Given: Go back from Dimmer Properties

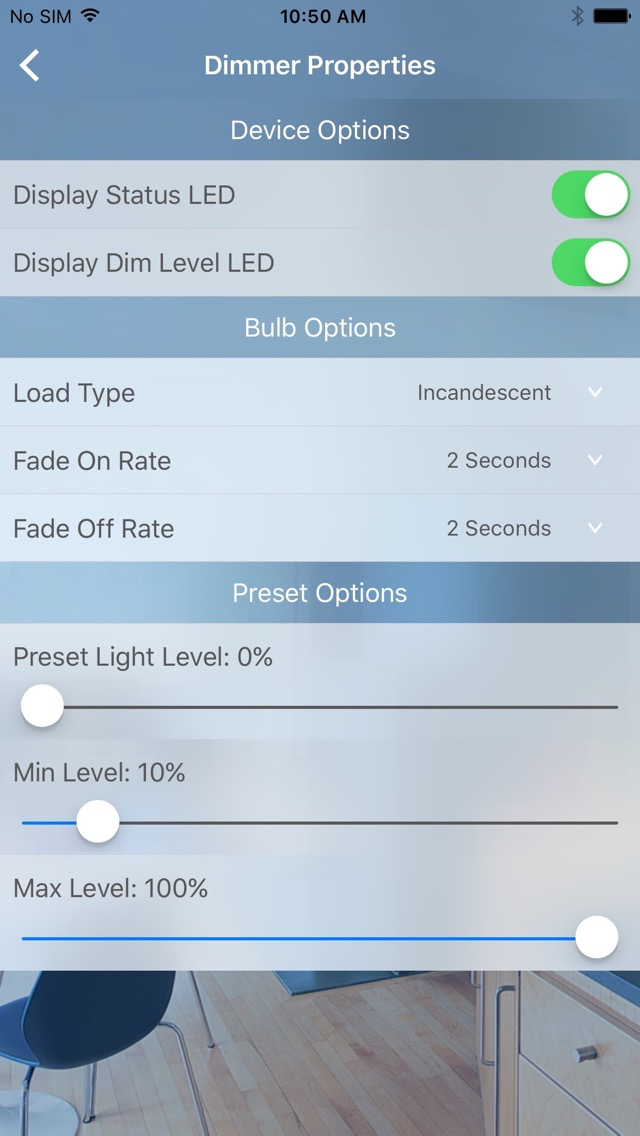Looking at the screenshot, I should (30, 66).
